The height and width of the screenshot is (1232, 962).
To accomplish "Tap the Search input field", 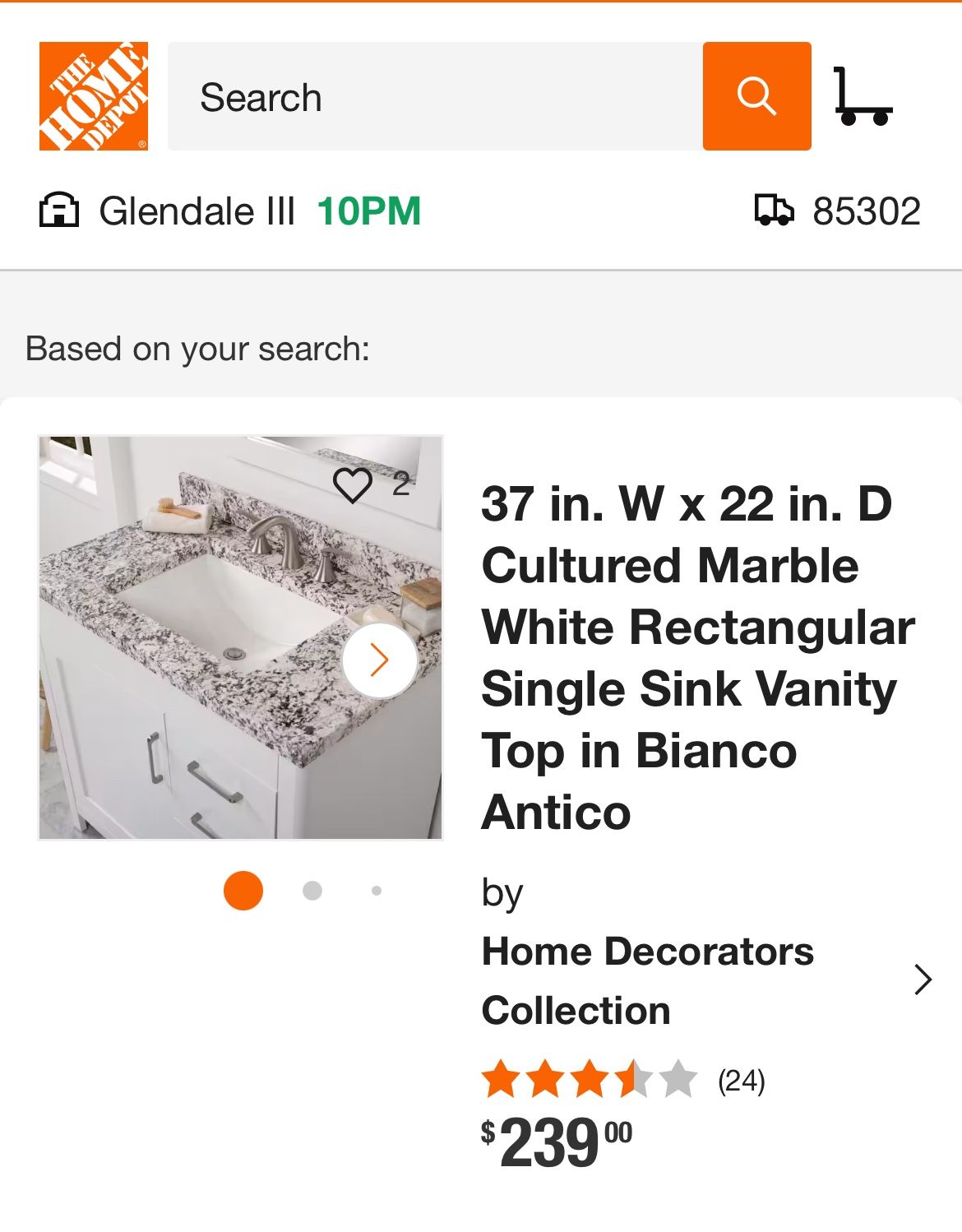I will [x=434, y=96].
